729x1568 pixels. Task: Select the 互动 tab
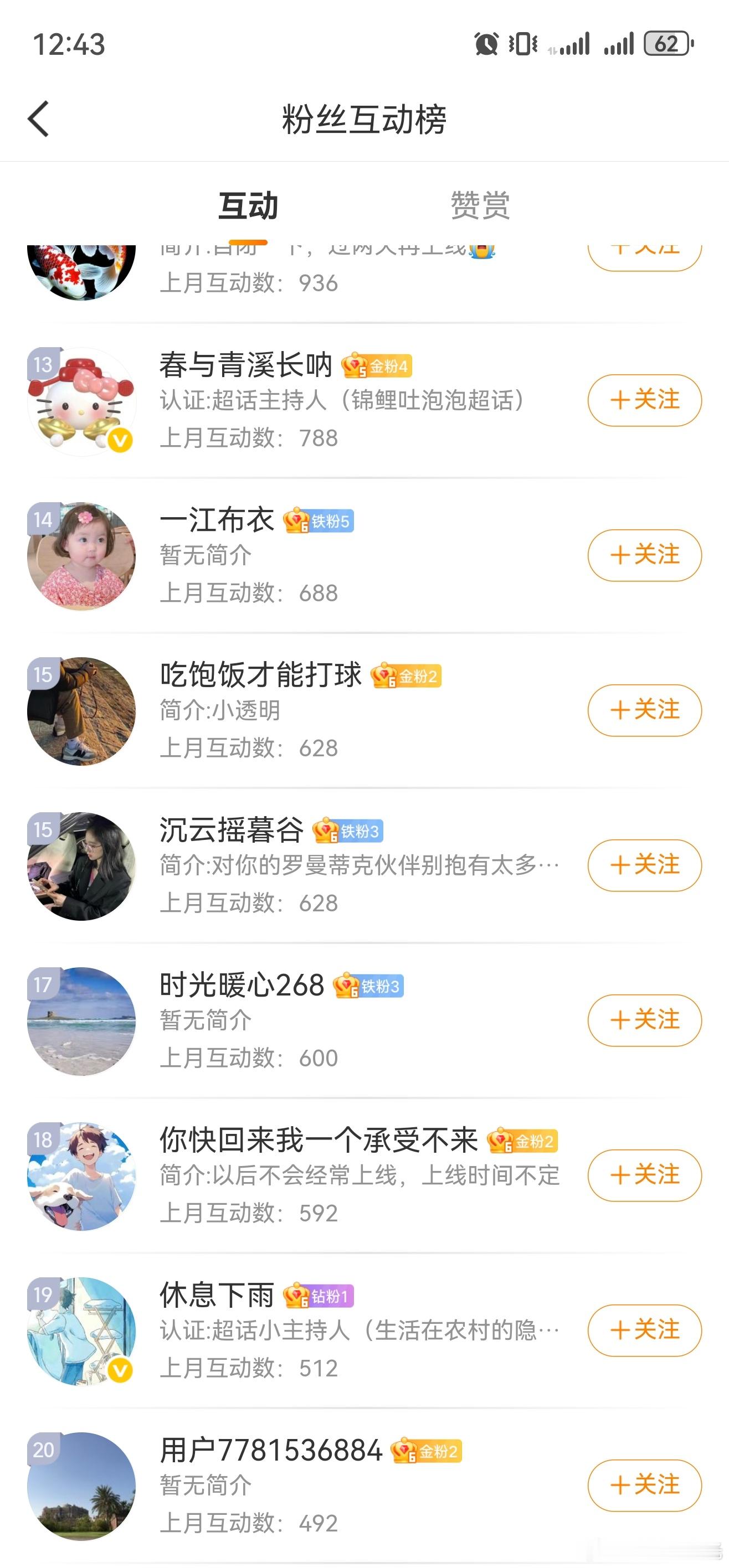pyautogui.click(x=249, y=205)
